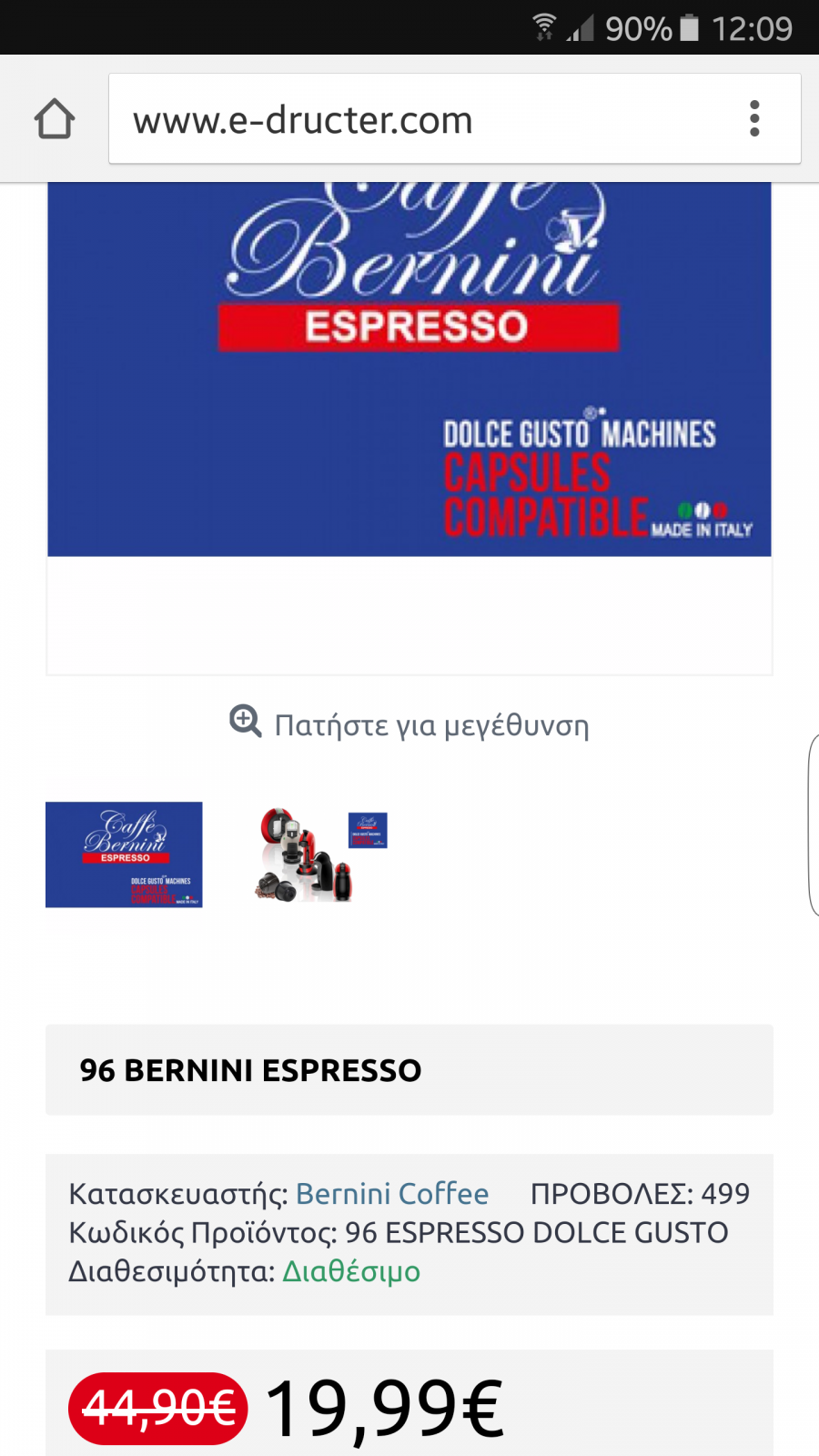Image resolution: width=819 pixels, height=1456 pixels.
Task: Select the blue Caffe Bernini thumbnail
Action: [x=124, y=854]
